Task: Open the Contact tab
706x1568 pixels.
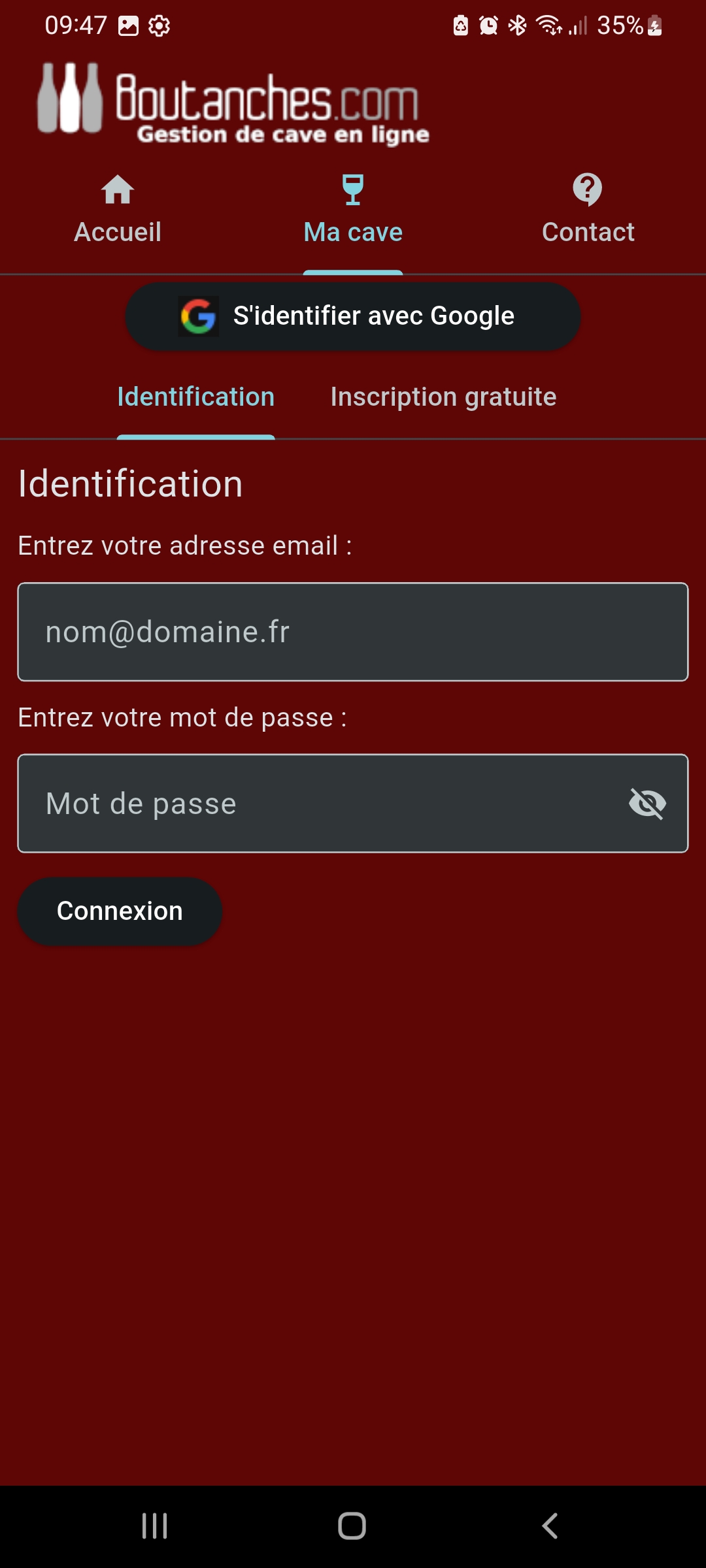Action: click(x=588, y=210)
